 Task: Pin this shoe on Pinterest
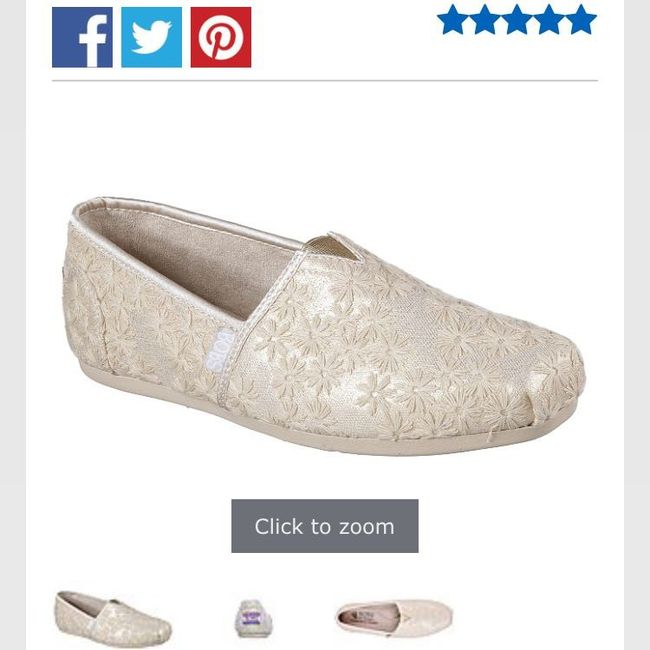[220, 37]
